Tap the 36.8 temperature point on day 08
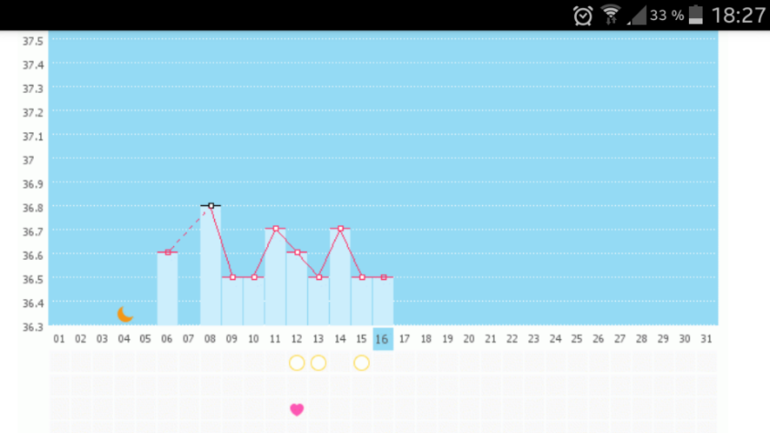770x433 pixels. point(211,205)
